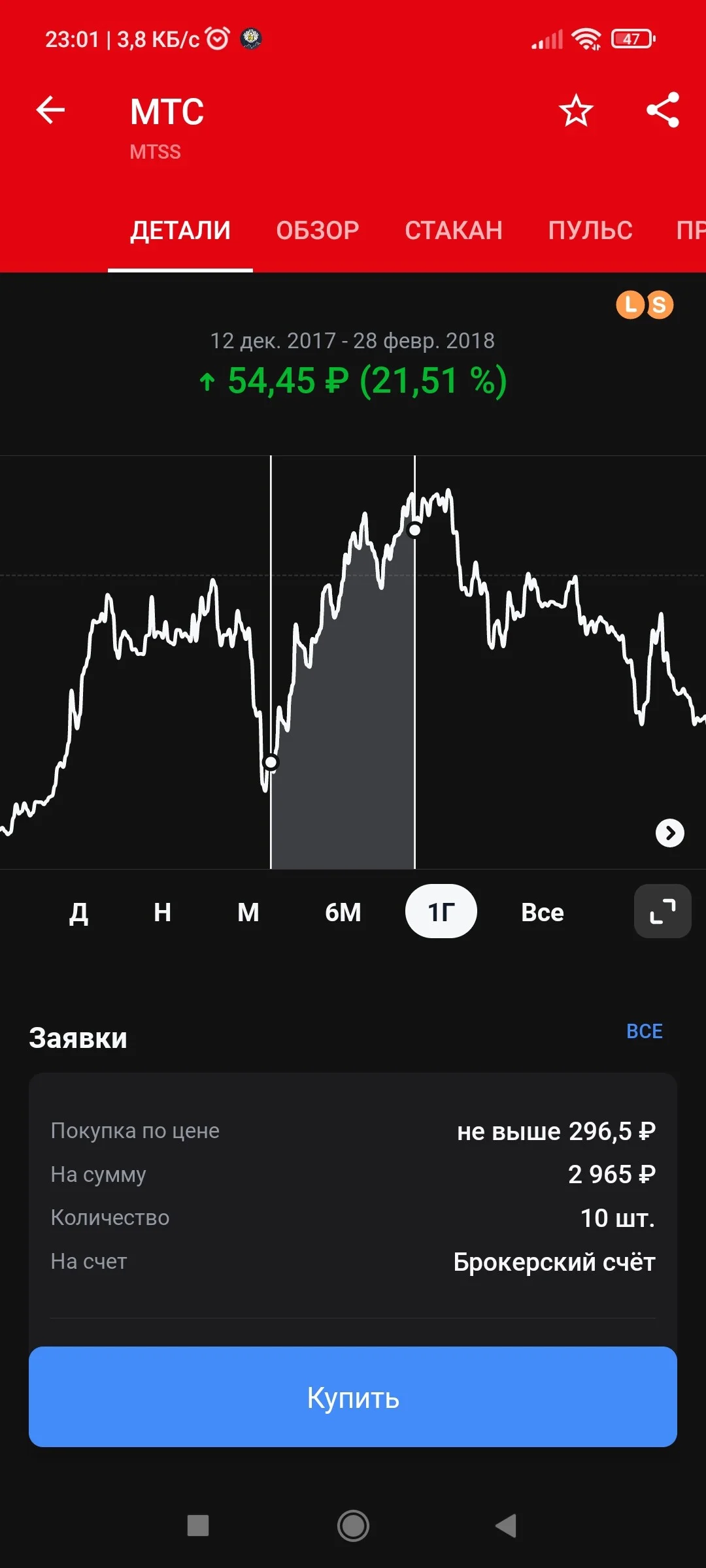This screenshot has width=706, height=1568.
Task: Tap the L S badge above the chart
Action: click(645, 304)
